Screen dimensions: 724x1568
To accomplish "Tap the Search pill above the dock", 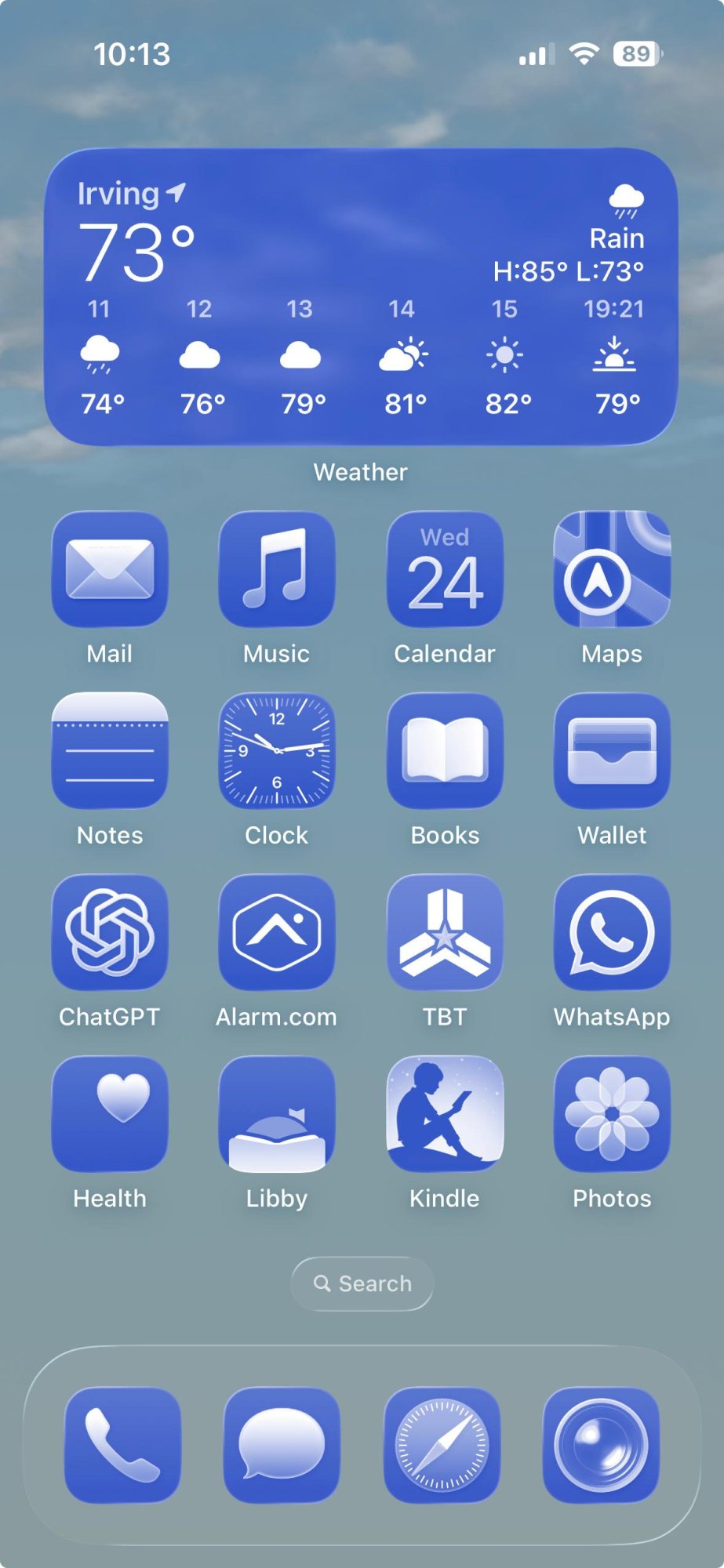I will [362, 1283].
